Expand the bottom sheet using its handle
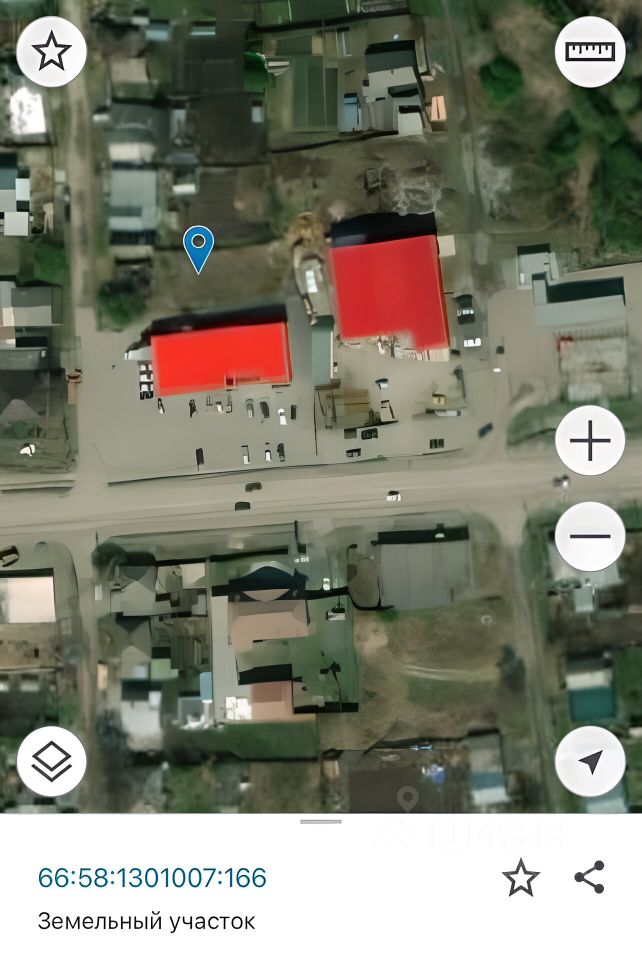 pos(320,821)
